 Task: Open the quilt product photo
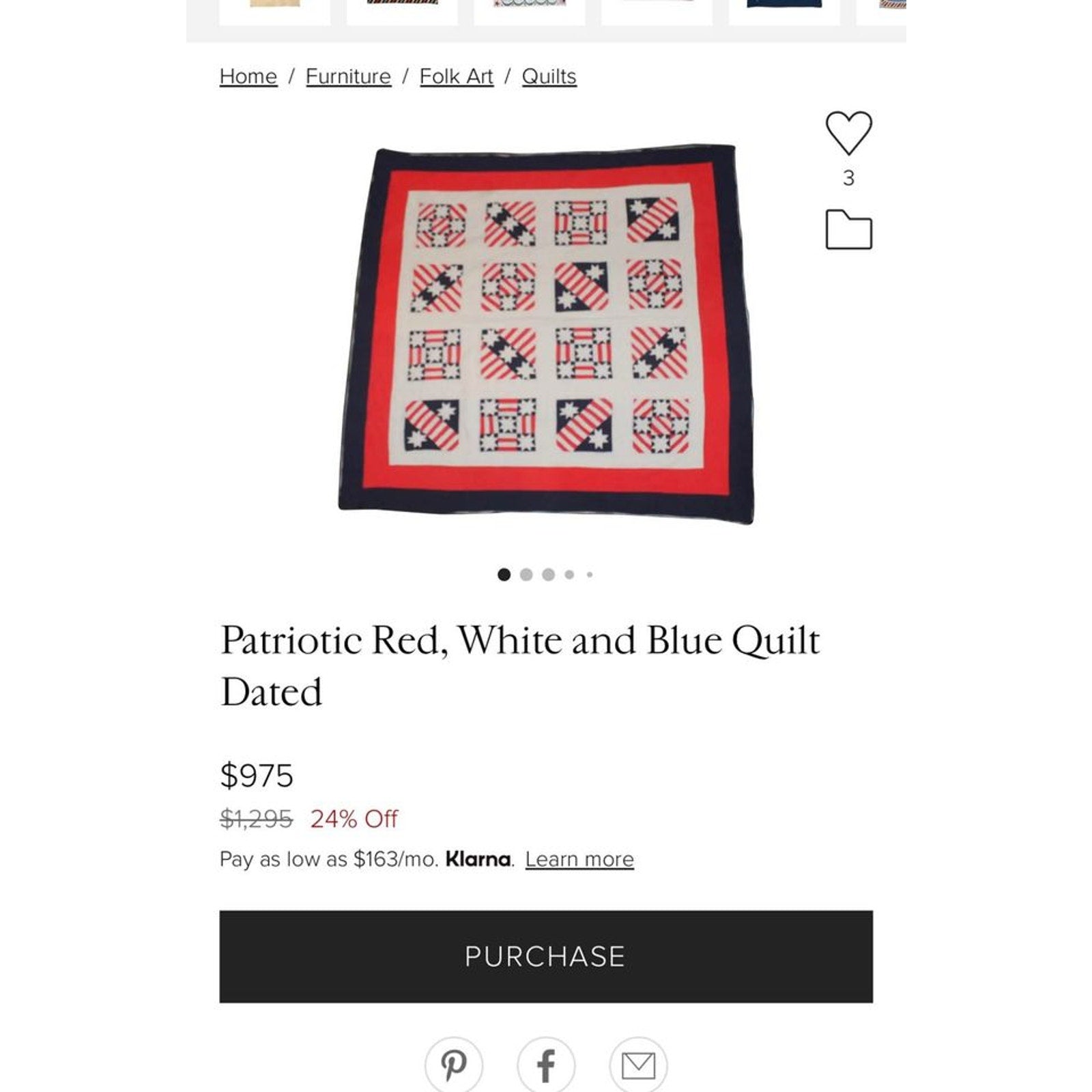(x=546, y=334)
